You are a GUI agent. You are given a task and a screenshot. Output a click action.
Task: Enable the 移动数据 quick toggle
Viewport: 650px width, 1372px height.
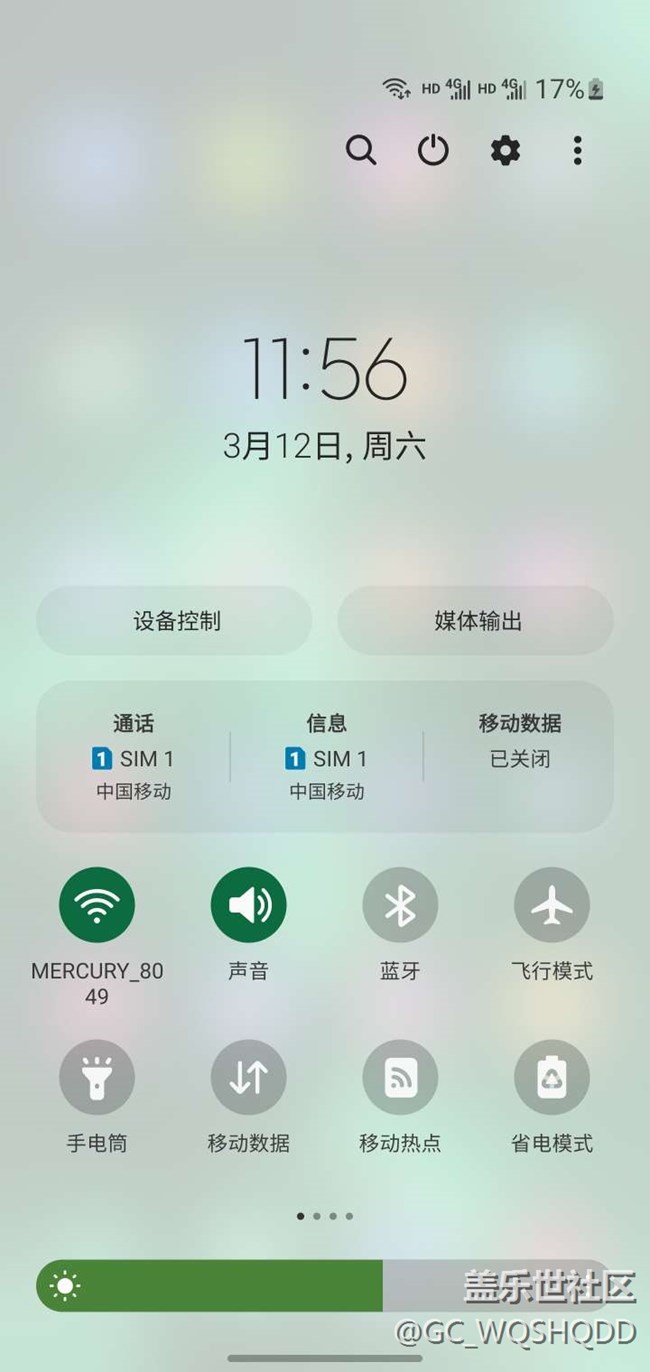(x=248, y=1077)
